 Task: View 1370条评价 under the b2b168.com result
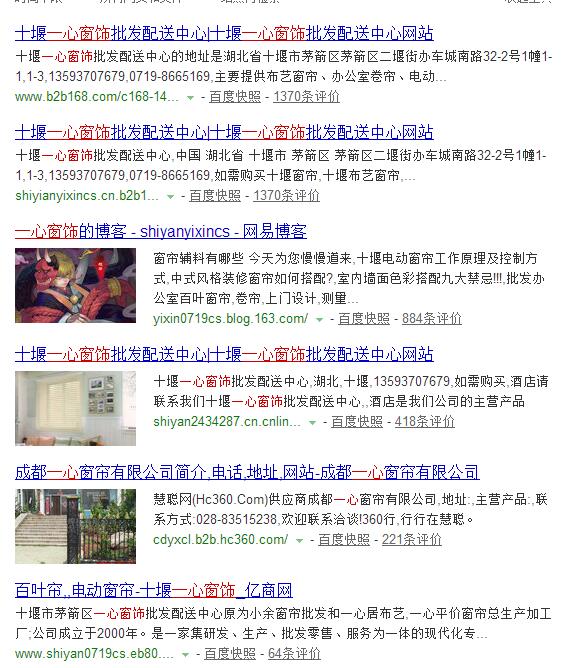point(306,97)
